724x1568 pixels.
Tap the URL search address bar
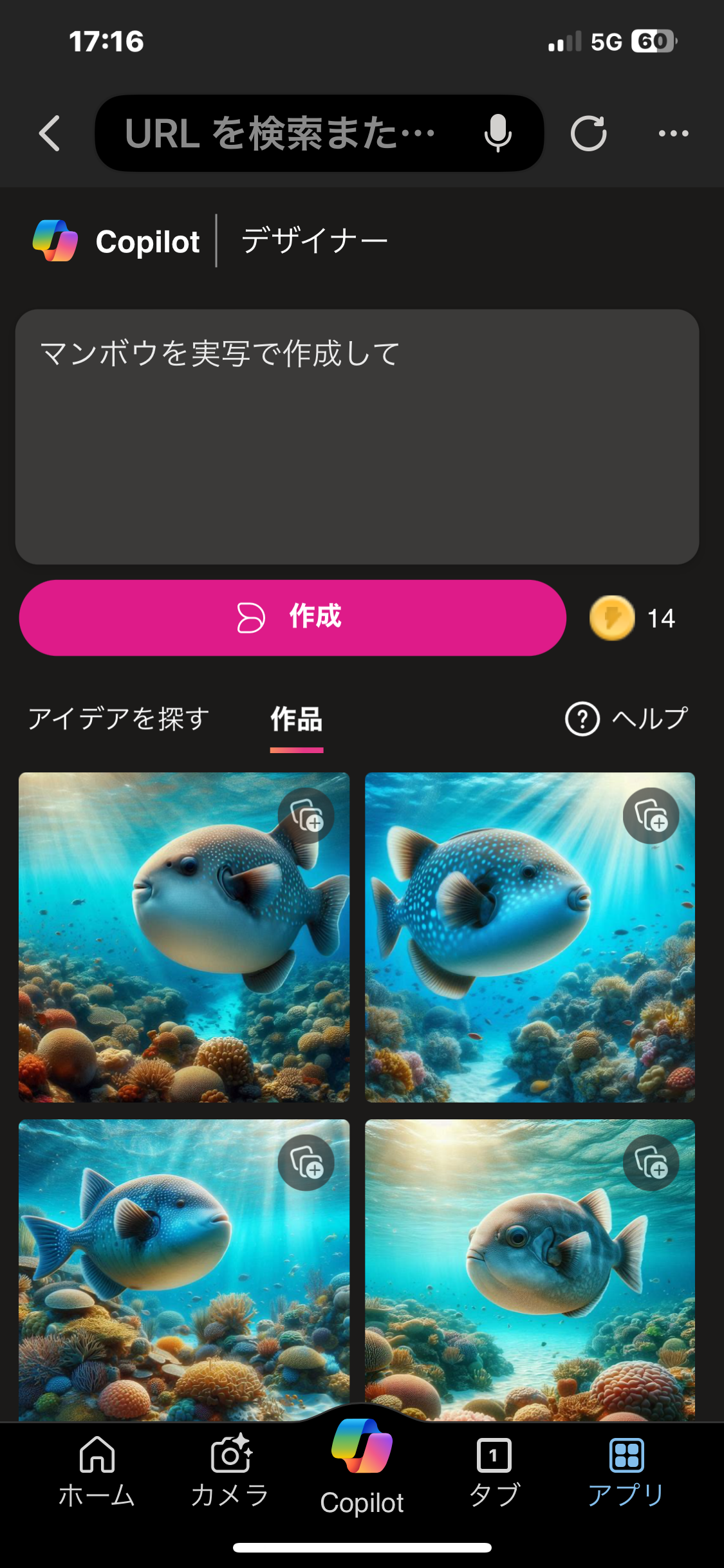[283, 133]
